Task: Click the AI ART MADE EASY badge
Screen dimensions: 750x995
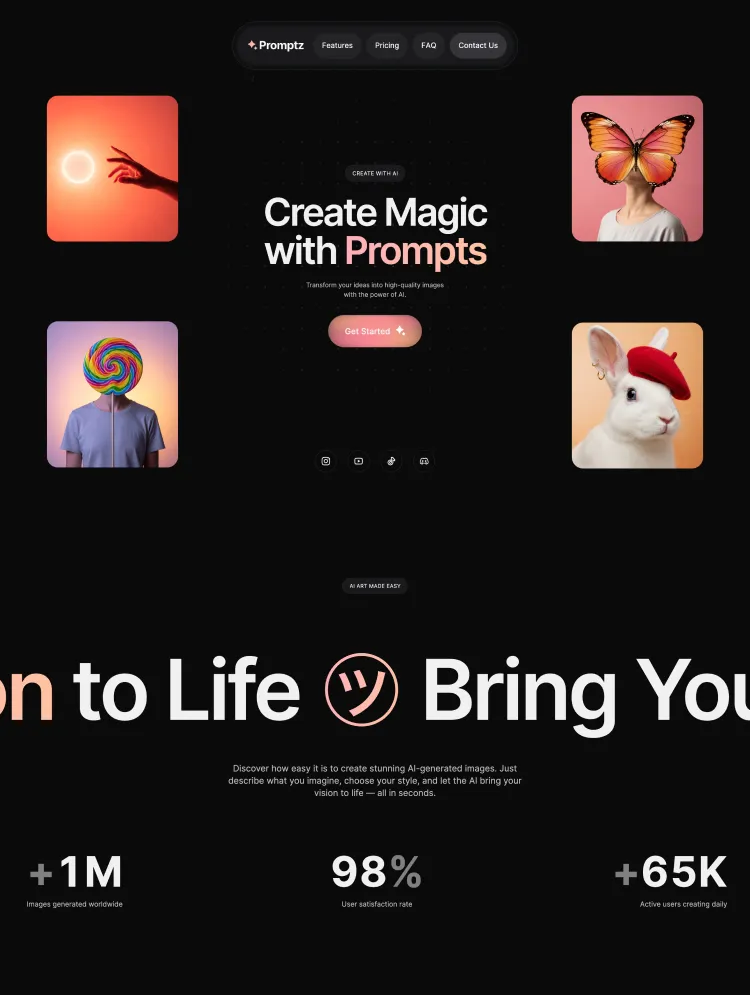Action: pyautogui.click(x=375, y=586)
